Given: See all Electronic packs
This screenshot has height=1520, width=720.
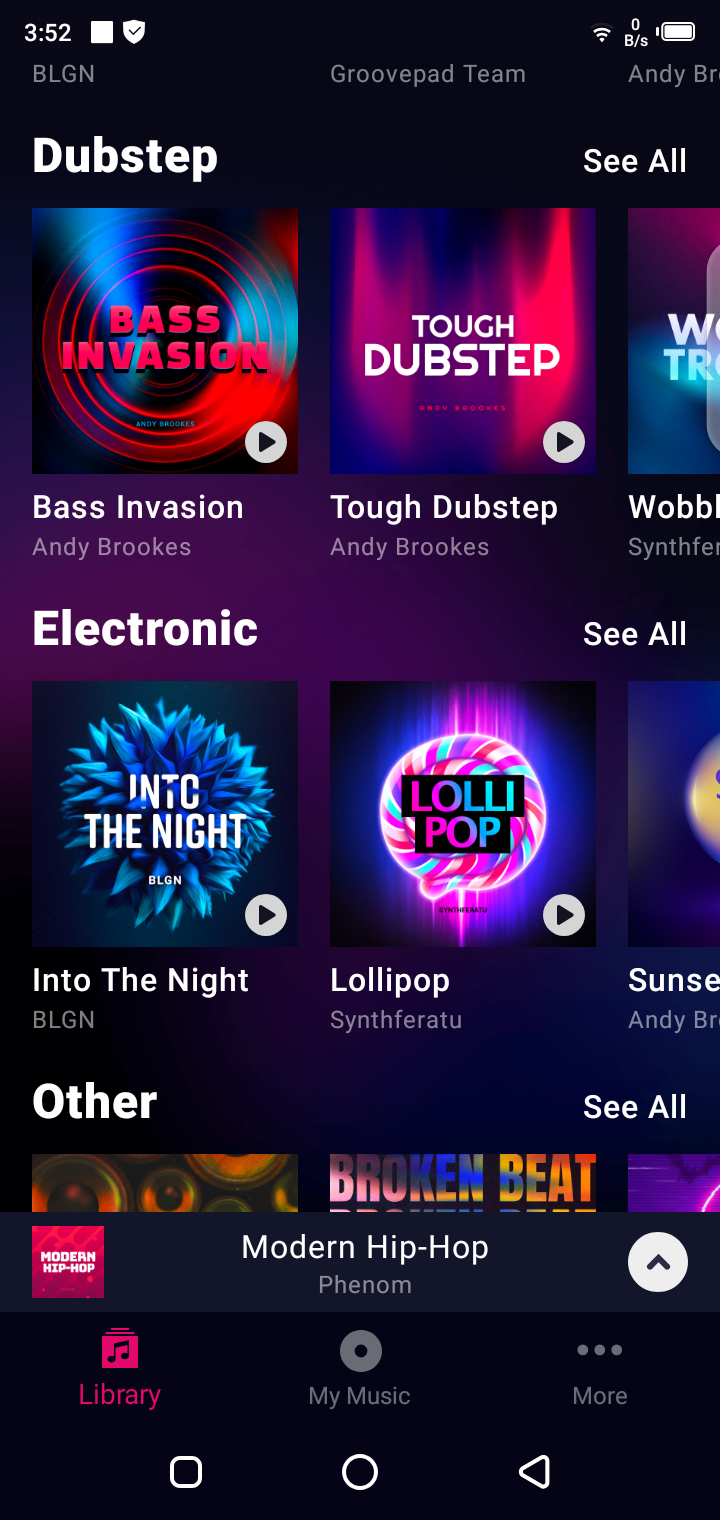Looking at the screenshot, I should [634, 634].
